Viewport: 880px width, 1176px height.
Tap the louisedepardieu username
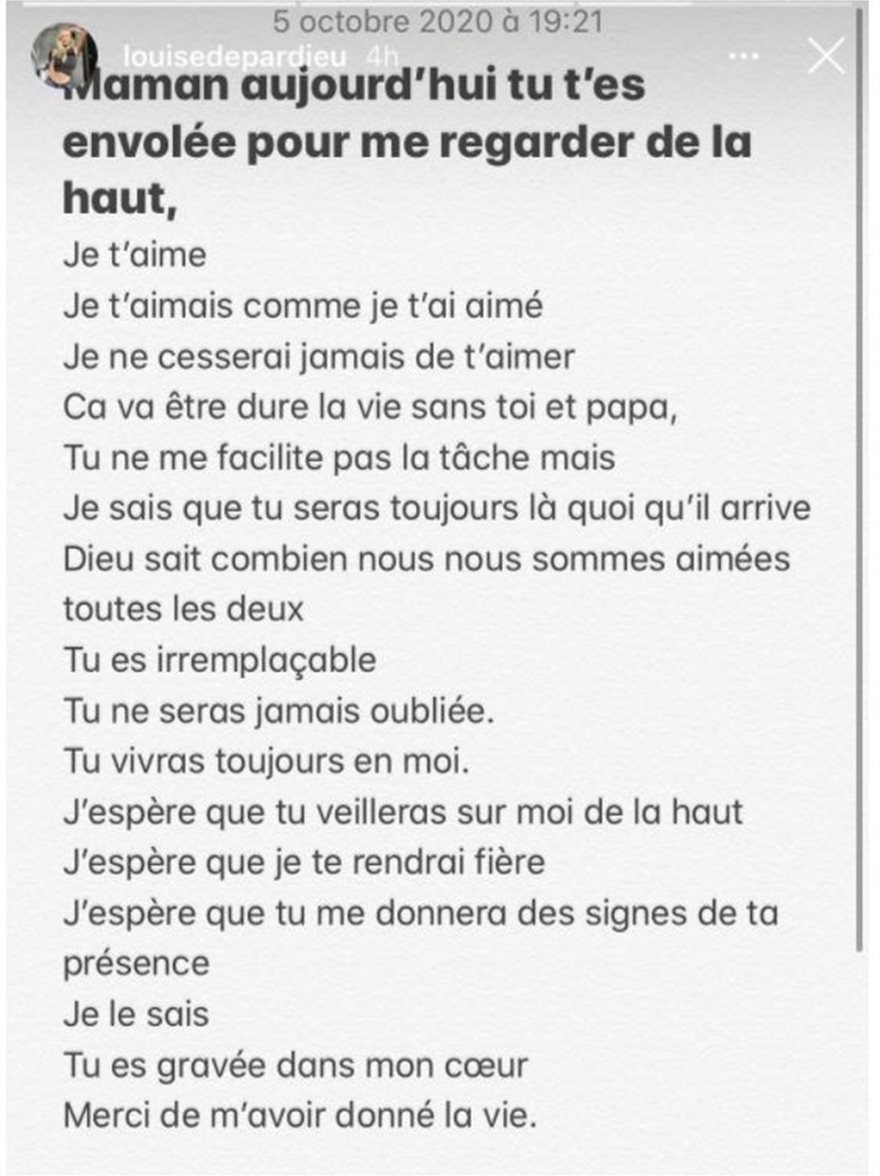[x=235, y=58]
